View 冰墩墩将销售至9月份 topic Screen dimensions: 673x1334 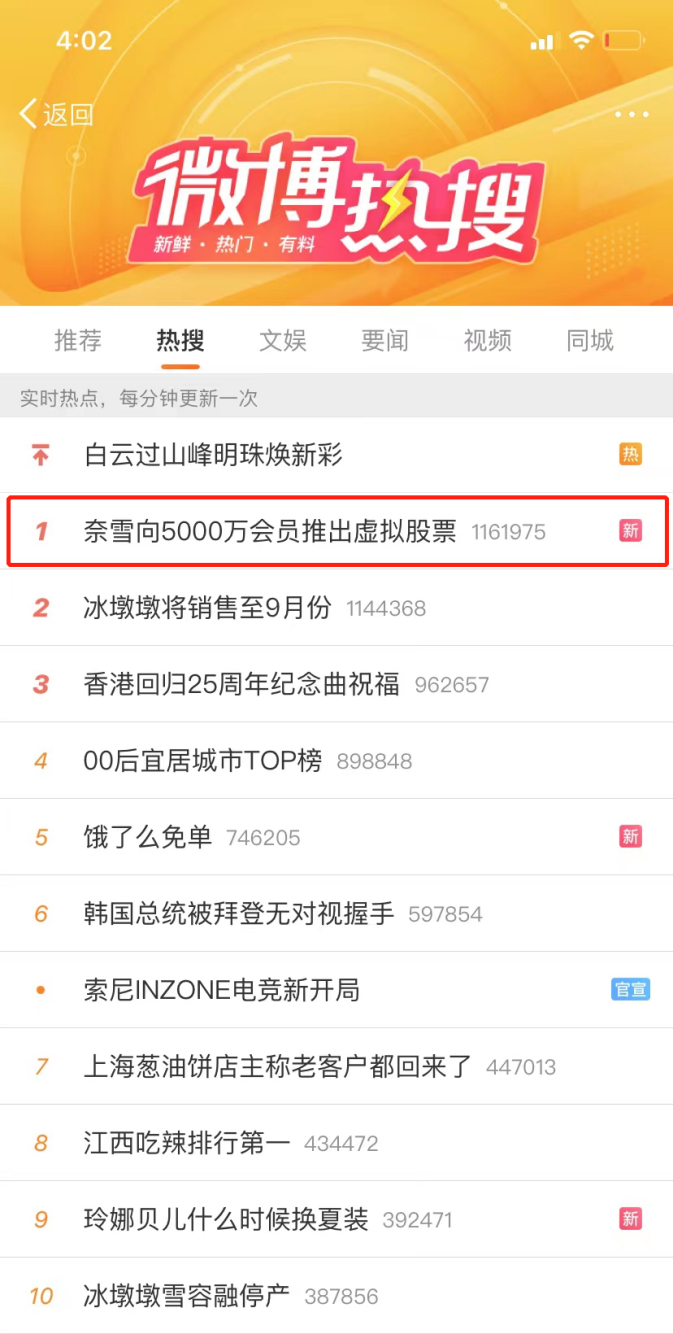tap(207, 608)
